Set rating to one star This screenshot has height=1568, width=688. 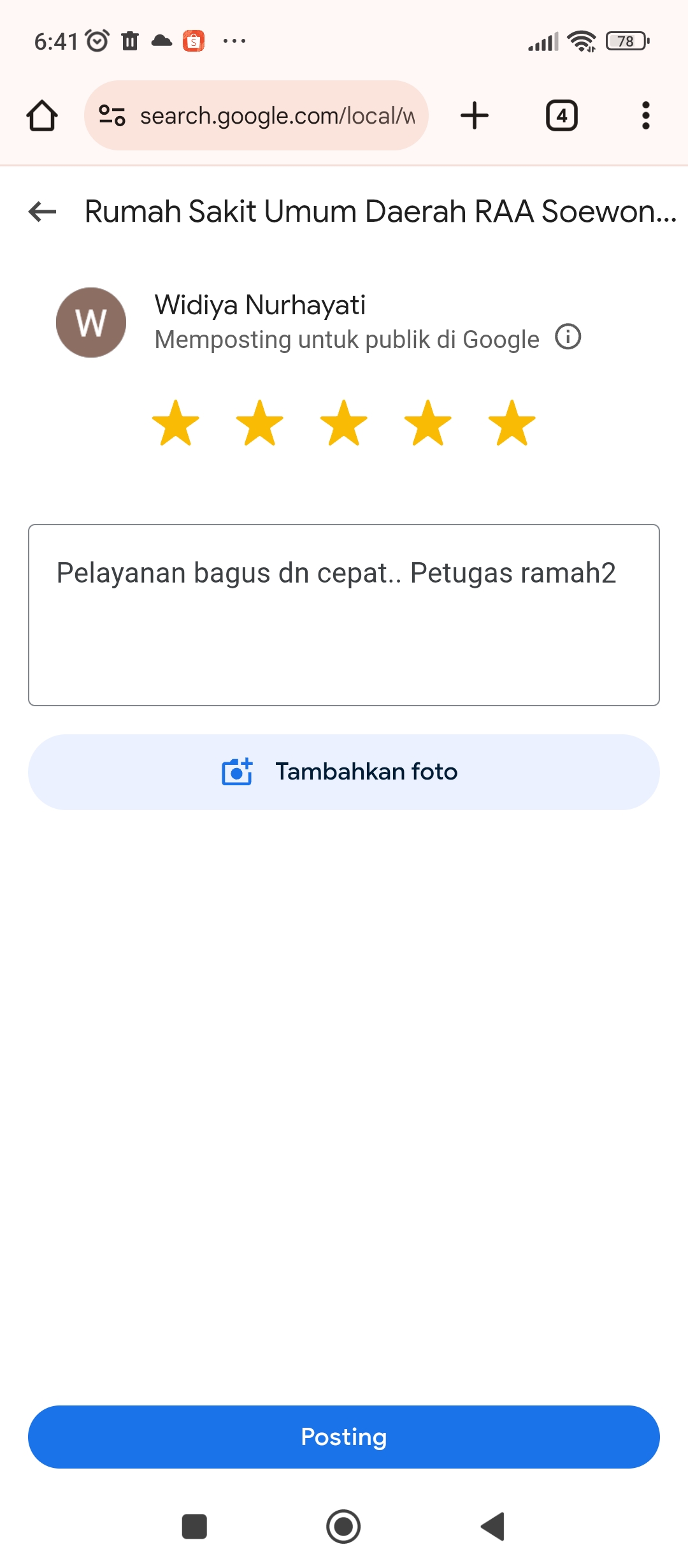(x=176, y=423)
